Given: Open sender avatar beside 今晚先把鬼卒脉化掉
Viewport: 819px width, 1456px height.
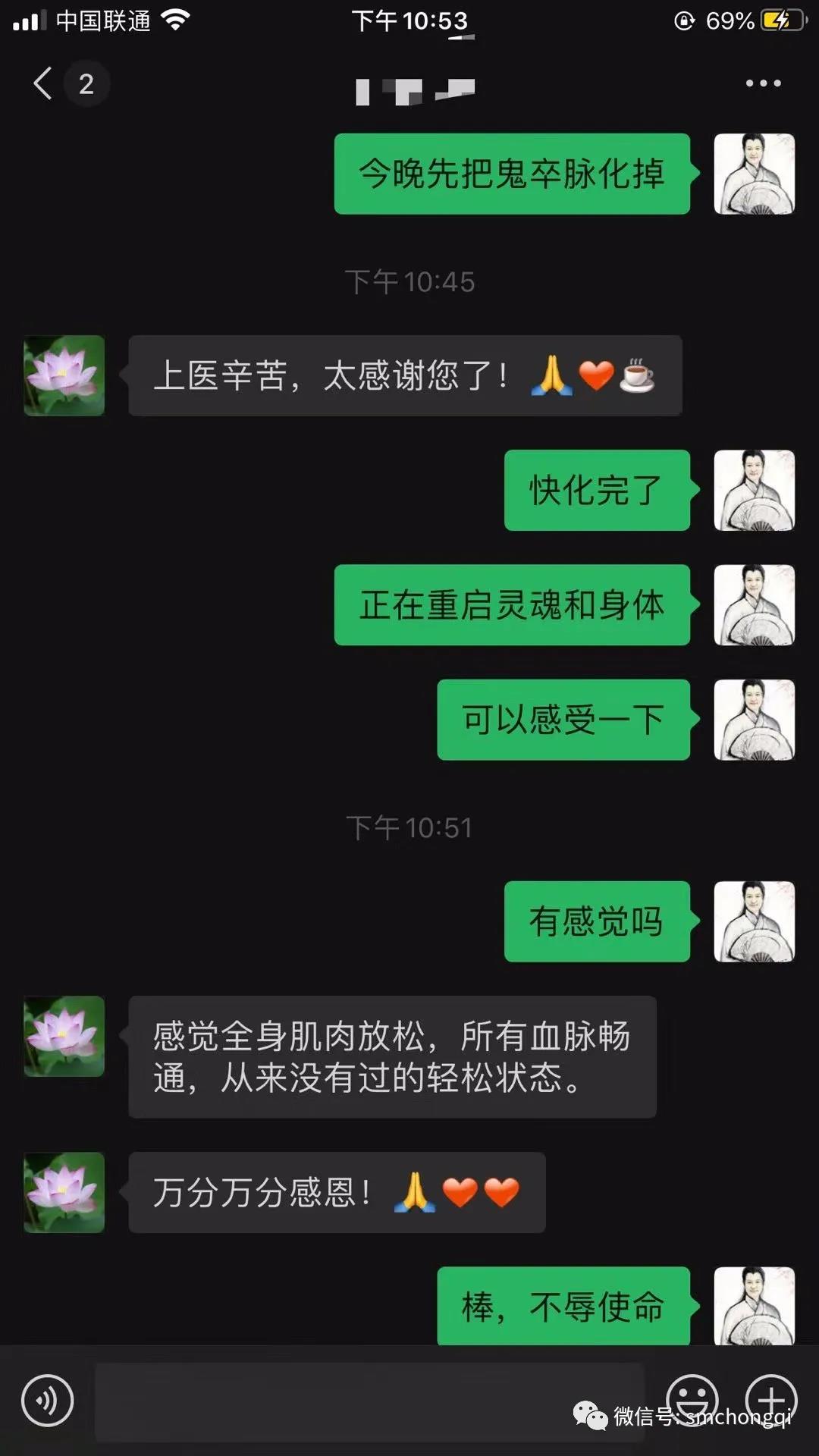Looking at the screenshot, I should [x=754, y=174].
